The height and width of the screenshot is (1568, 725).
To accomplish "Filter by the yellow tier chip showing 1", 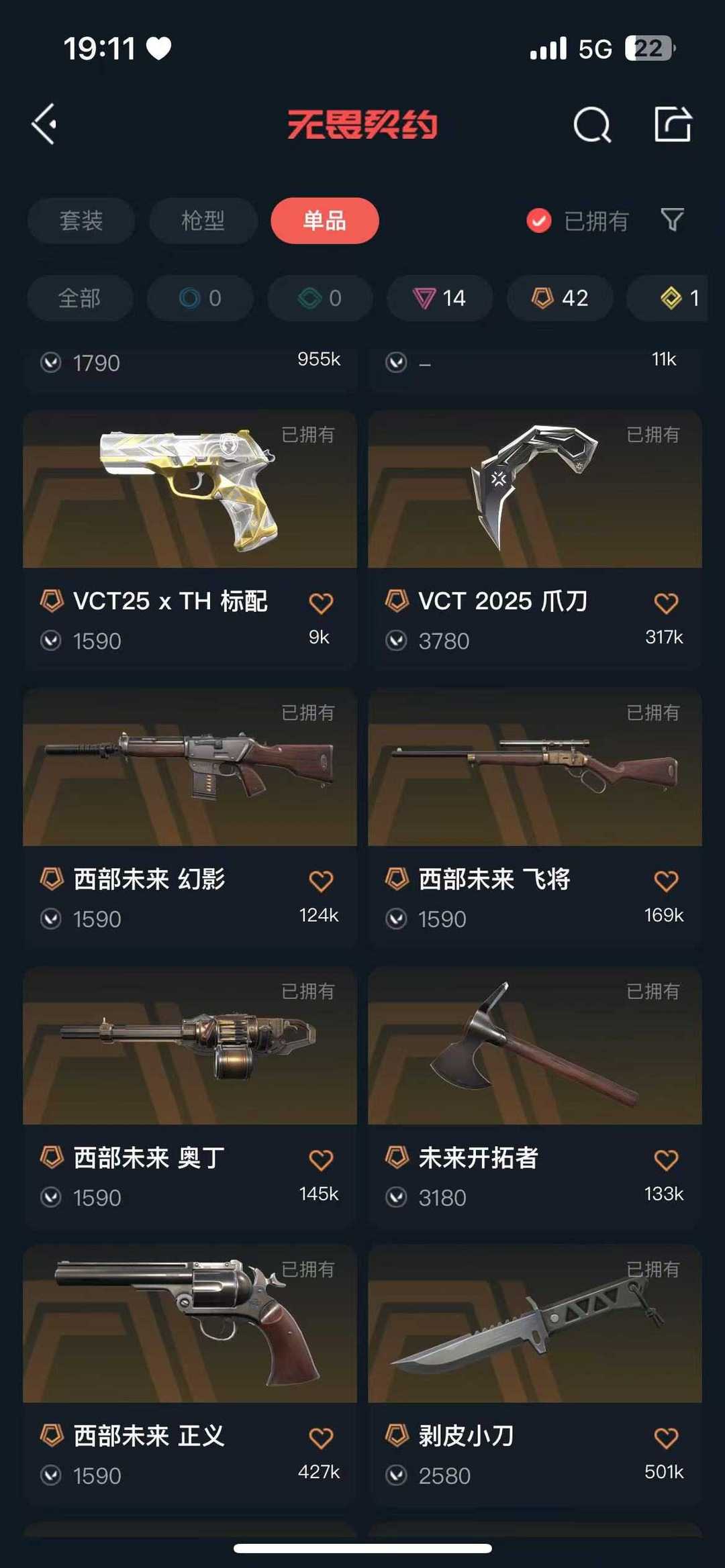I will [667, 298].
